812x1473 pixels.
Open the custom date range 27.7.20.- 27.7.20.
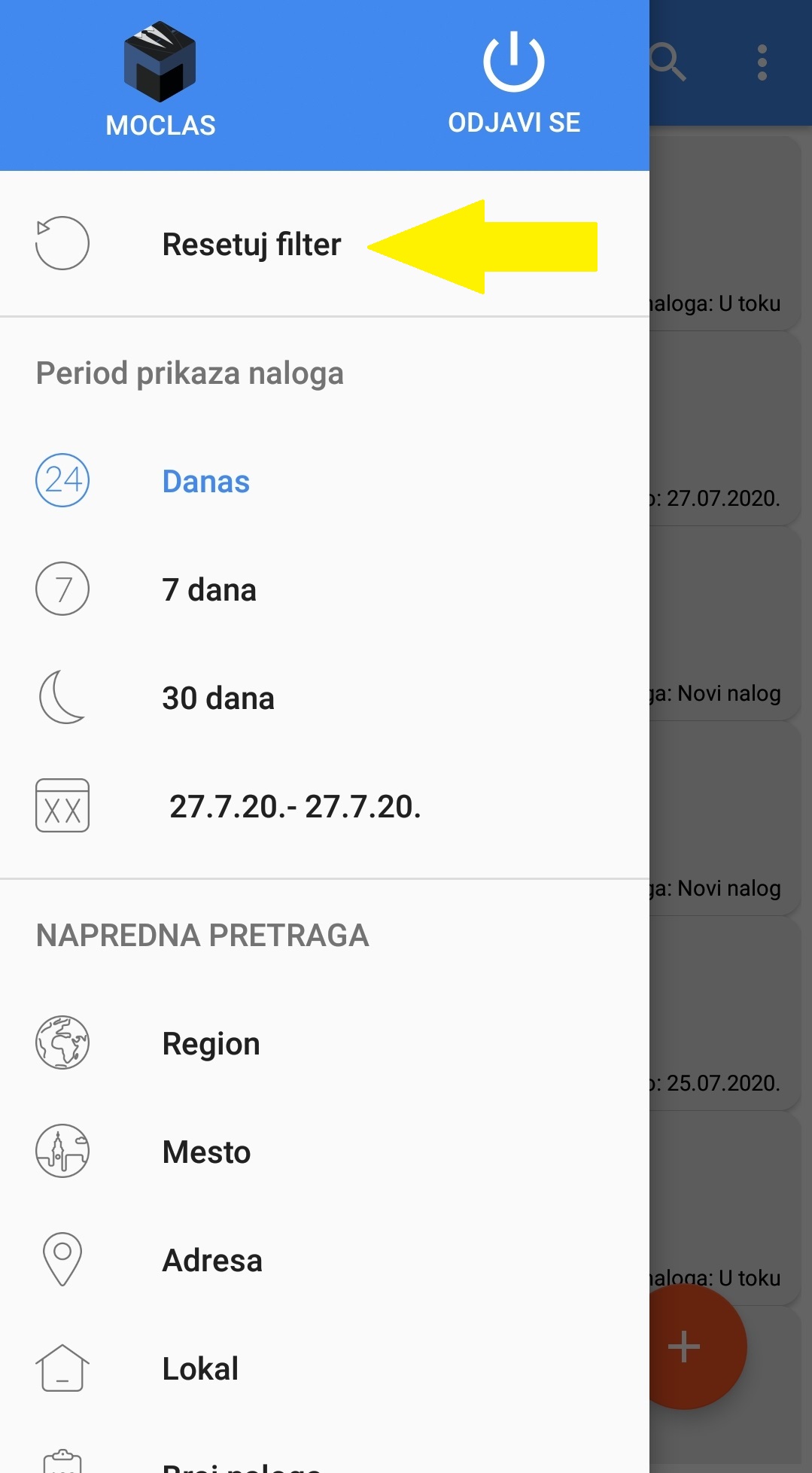[294, 807]
